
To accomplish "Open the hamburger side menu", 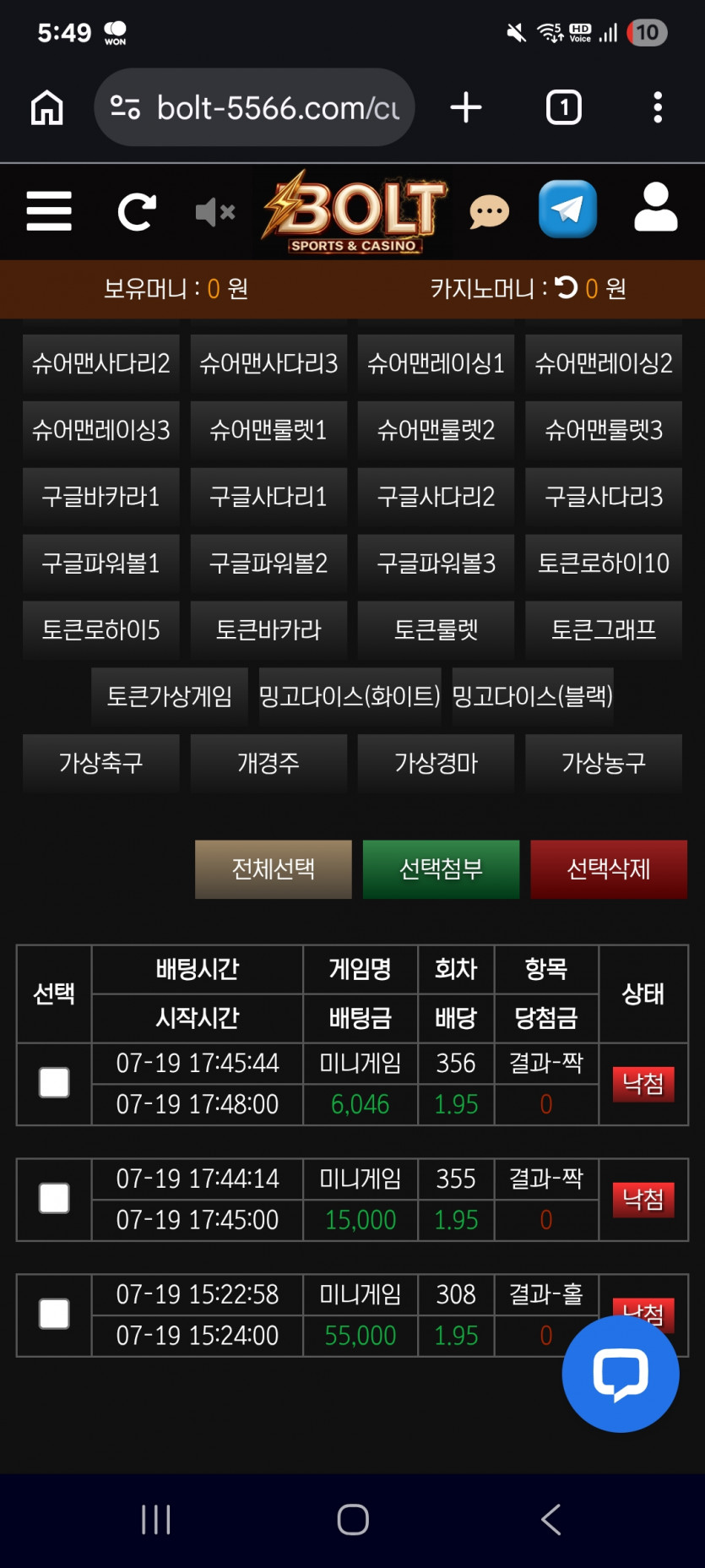I will tap(49, 211).
